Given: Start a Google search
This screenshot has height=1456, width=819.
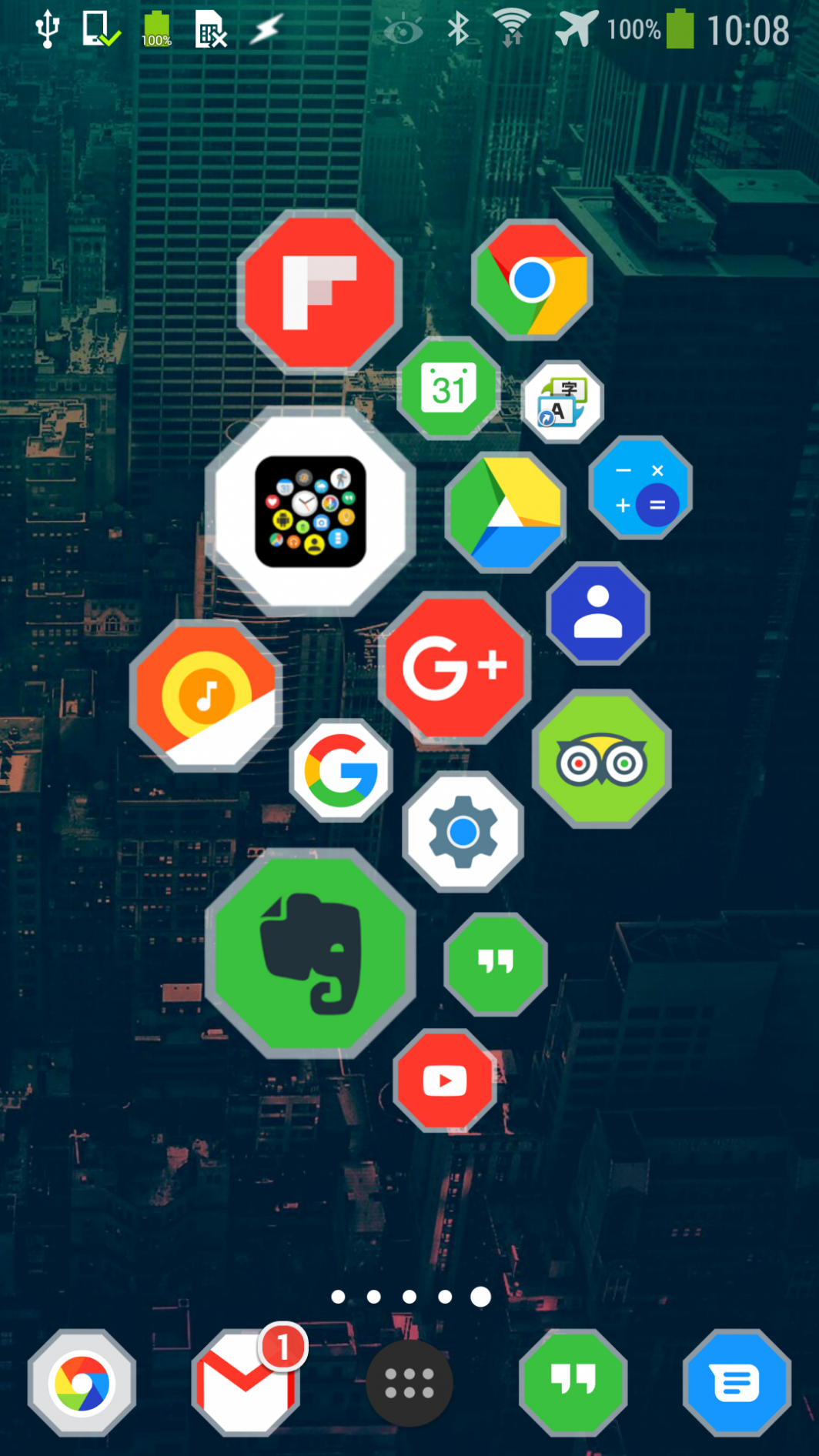Looking at the screenshot, I should pyautogui.click(x=342, y=770).
